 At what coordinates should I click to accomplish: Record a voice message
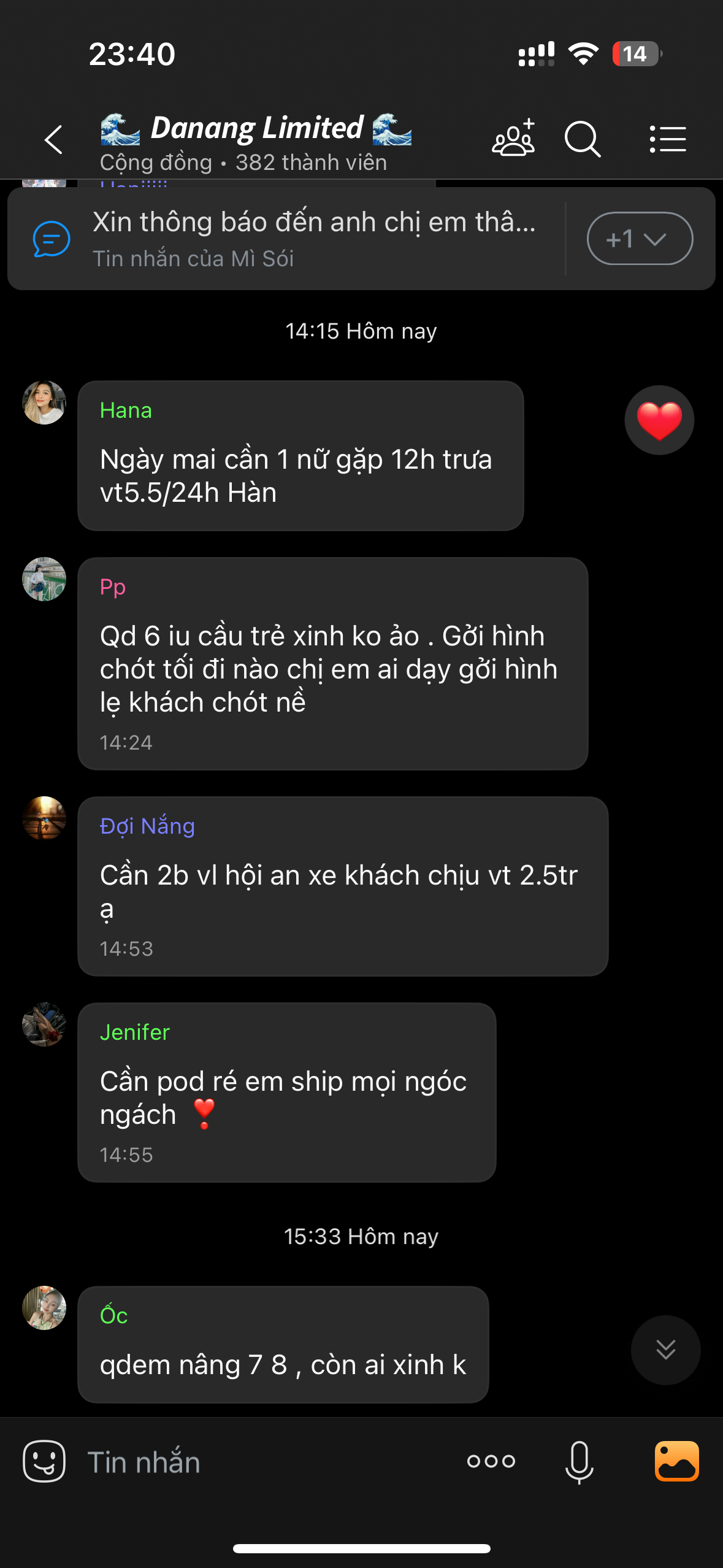pos(579,1462)
